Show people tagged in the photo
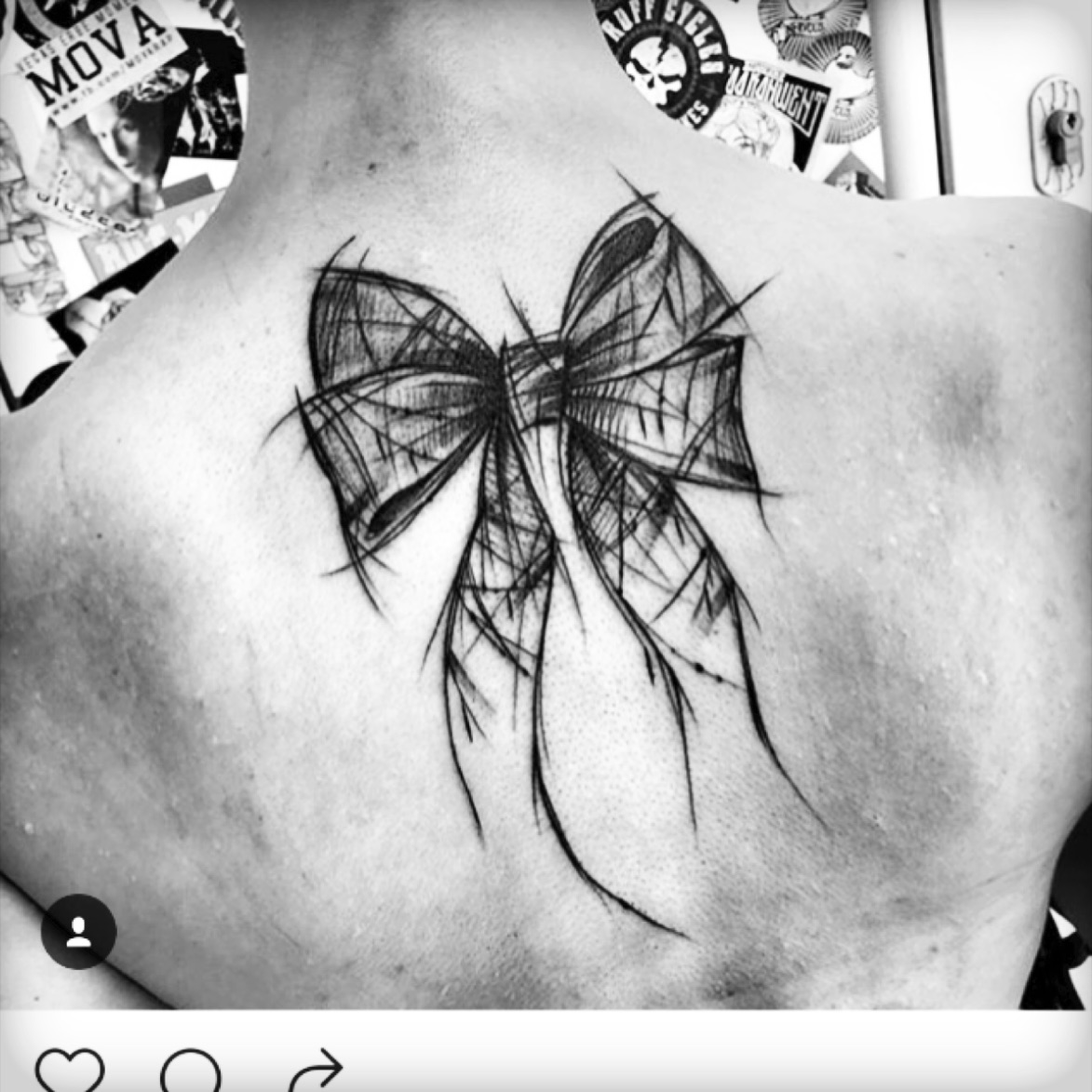The image size is (1092, 1092). tap(79, 931)
